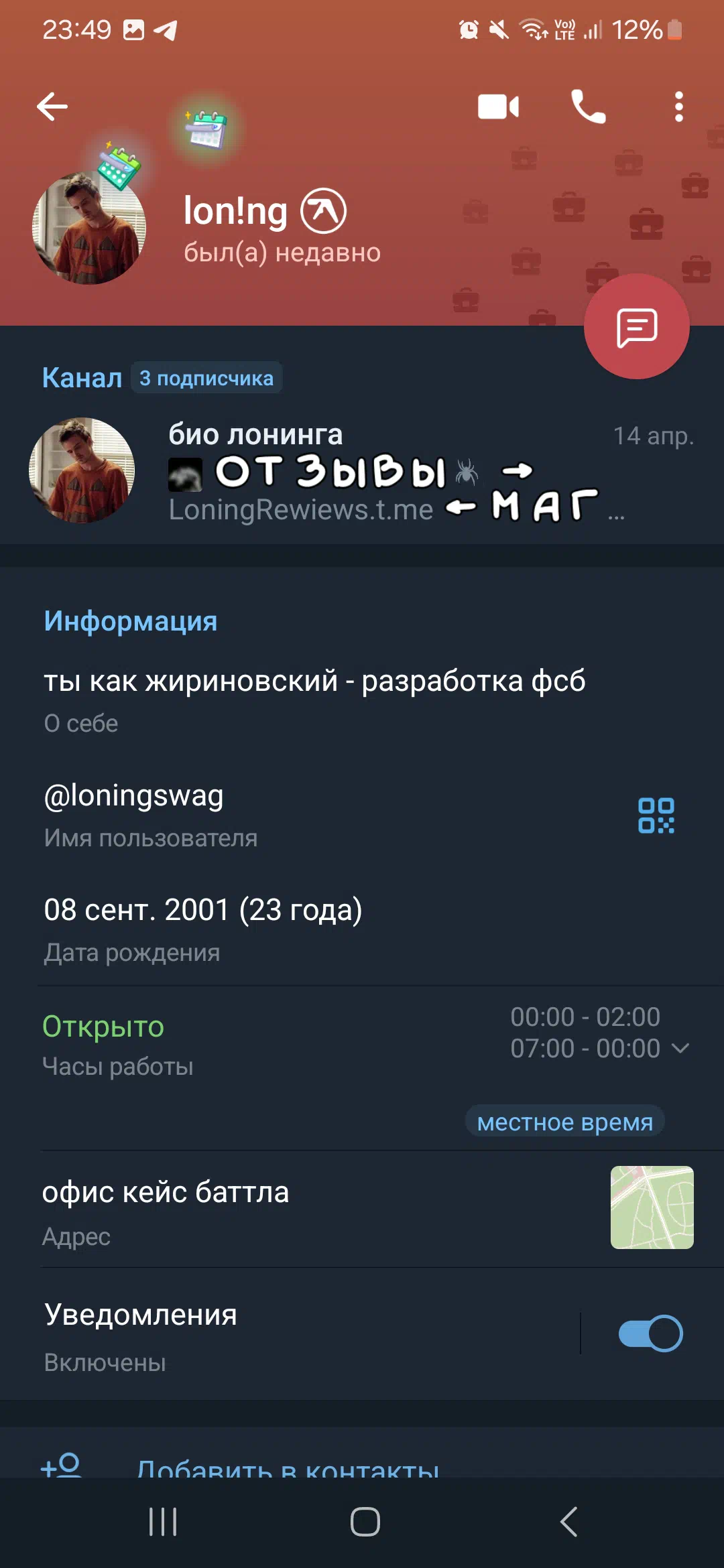The image size is (724, 1568).
Task: Start a video call with lon!ng
Action: coord(498,107)
